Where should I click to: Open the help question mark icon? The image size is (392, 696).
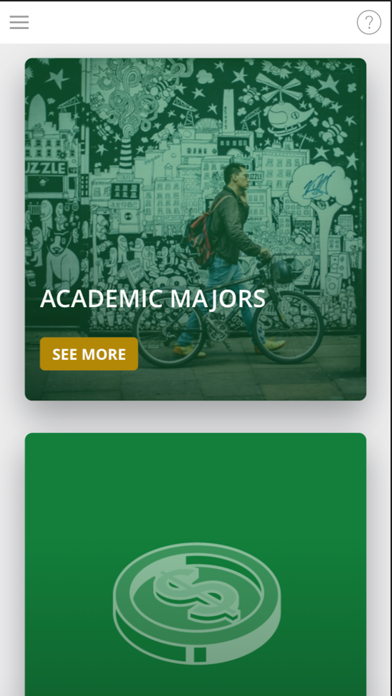[x=369, y=22]
